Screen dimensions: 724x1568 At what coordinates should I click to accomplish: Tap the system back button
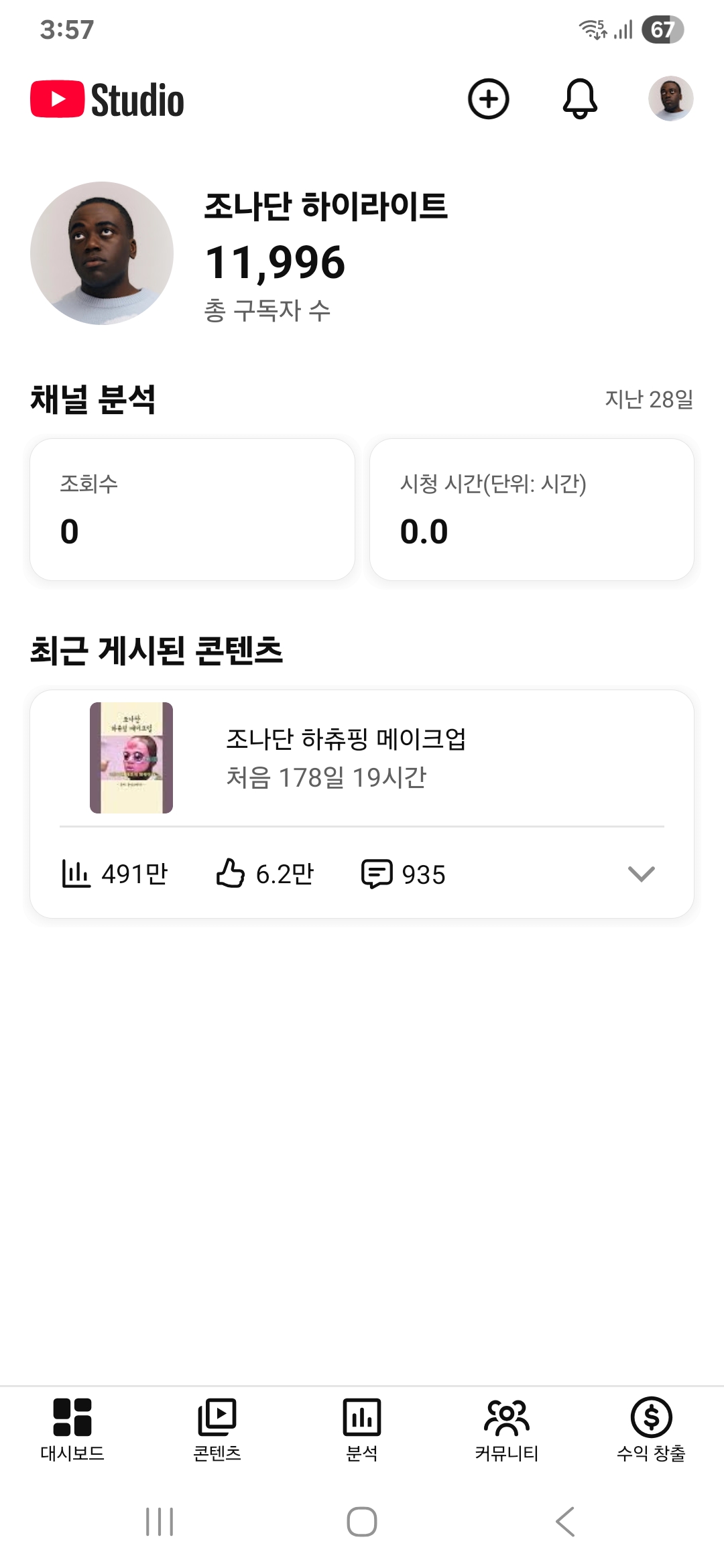pos(565,1521)
